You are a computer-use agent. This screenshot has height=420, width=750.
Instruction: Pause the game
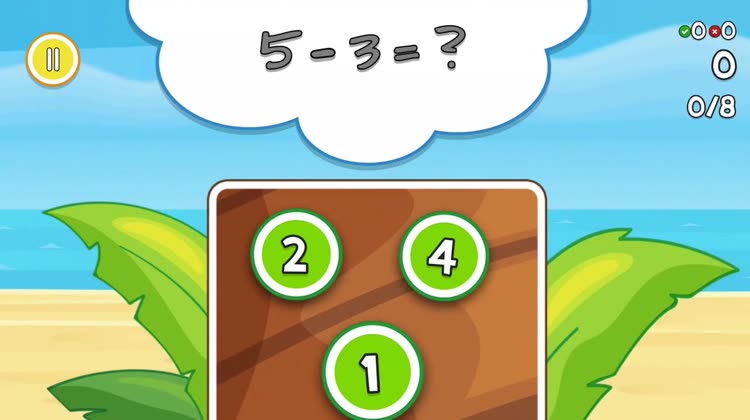[52, 60]
